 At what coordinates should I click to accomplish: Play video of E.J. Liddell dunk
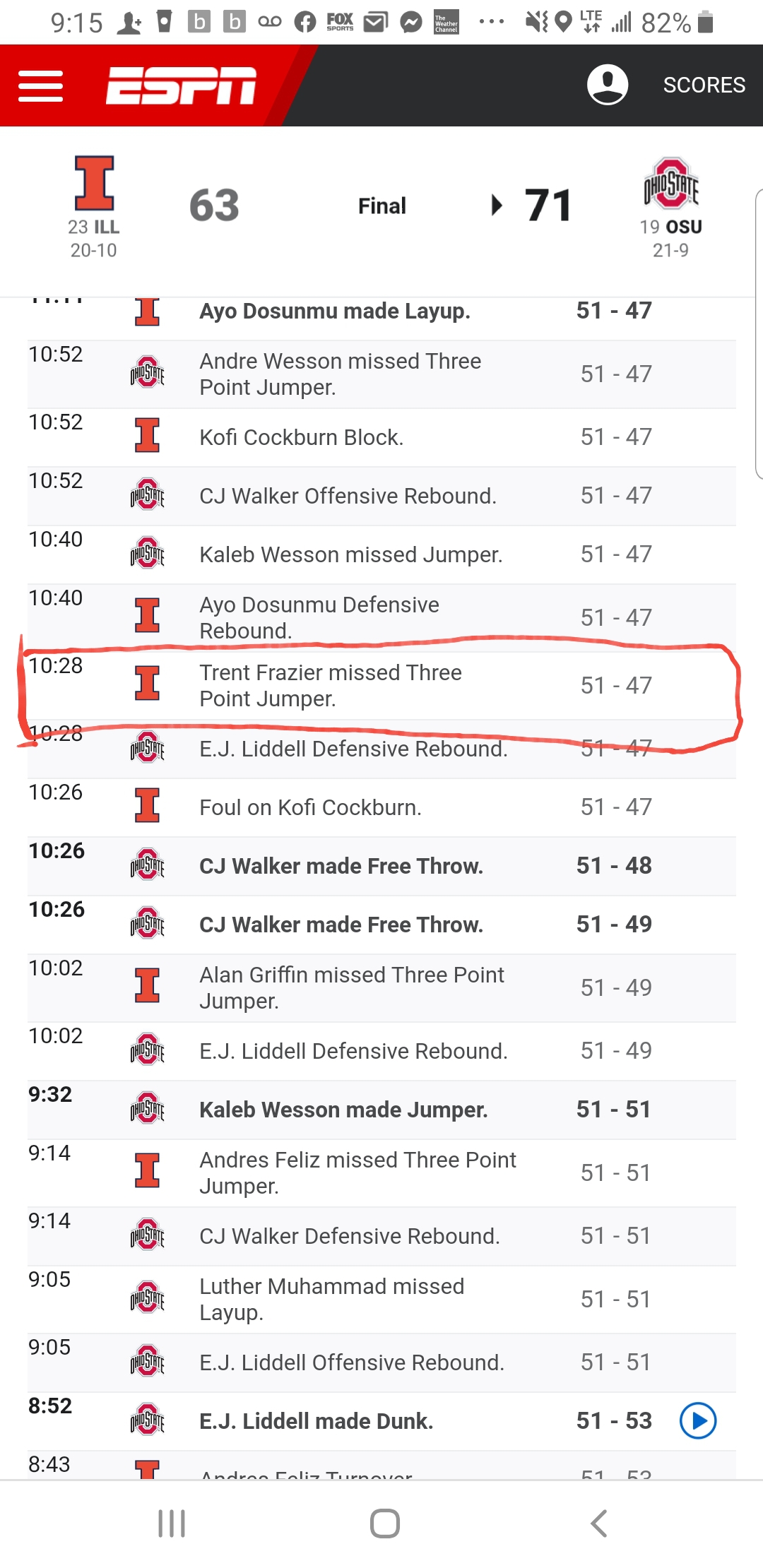(697, 1420)
